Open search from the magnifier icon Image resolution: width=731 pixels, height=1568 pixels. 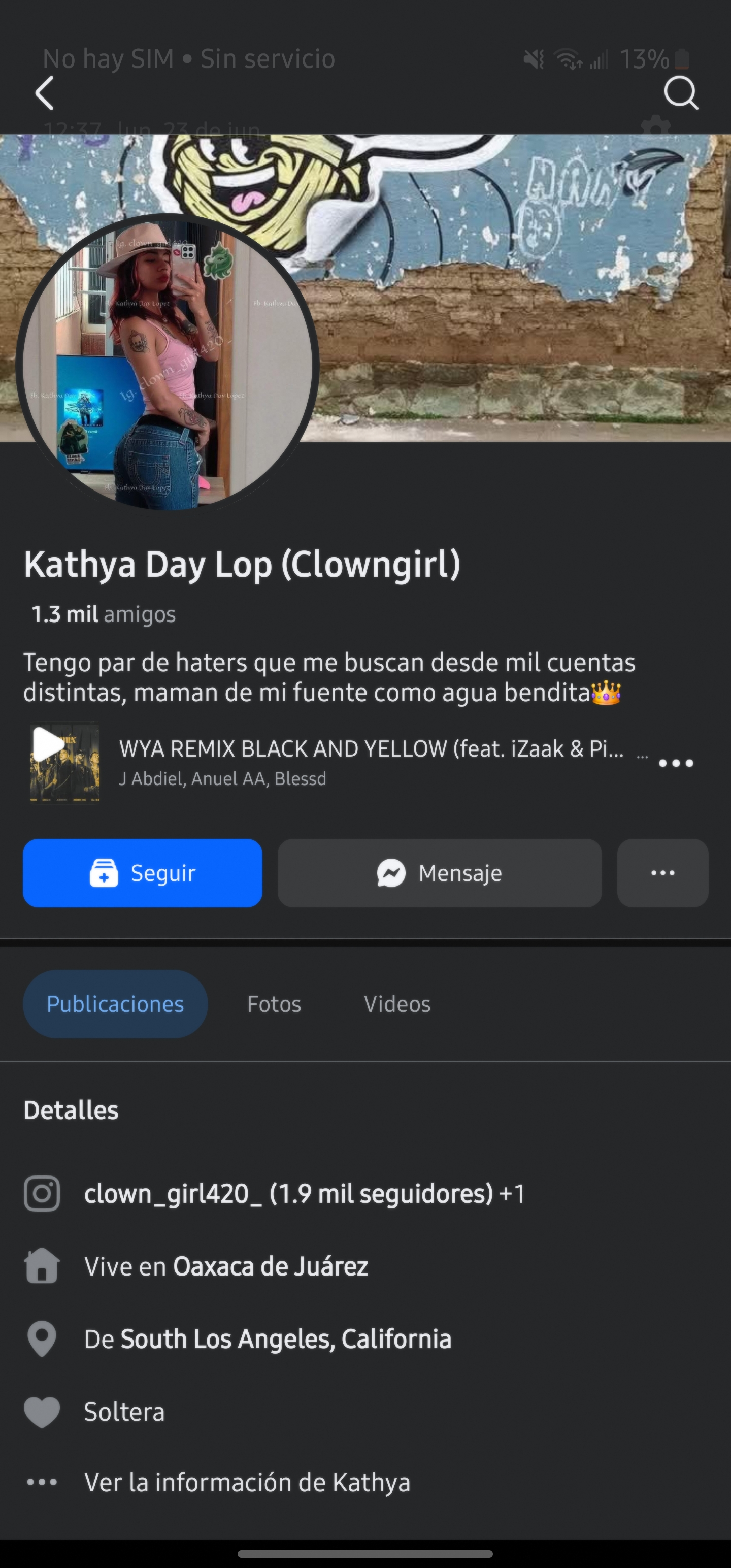[680, 93]
